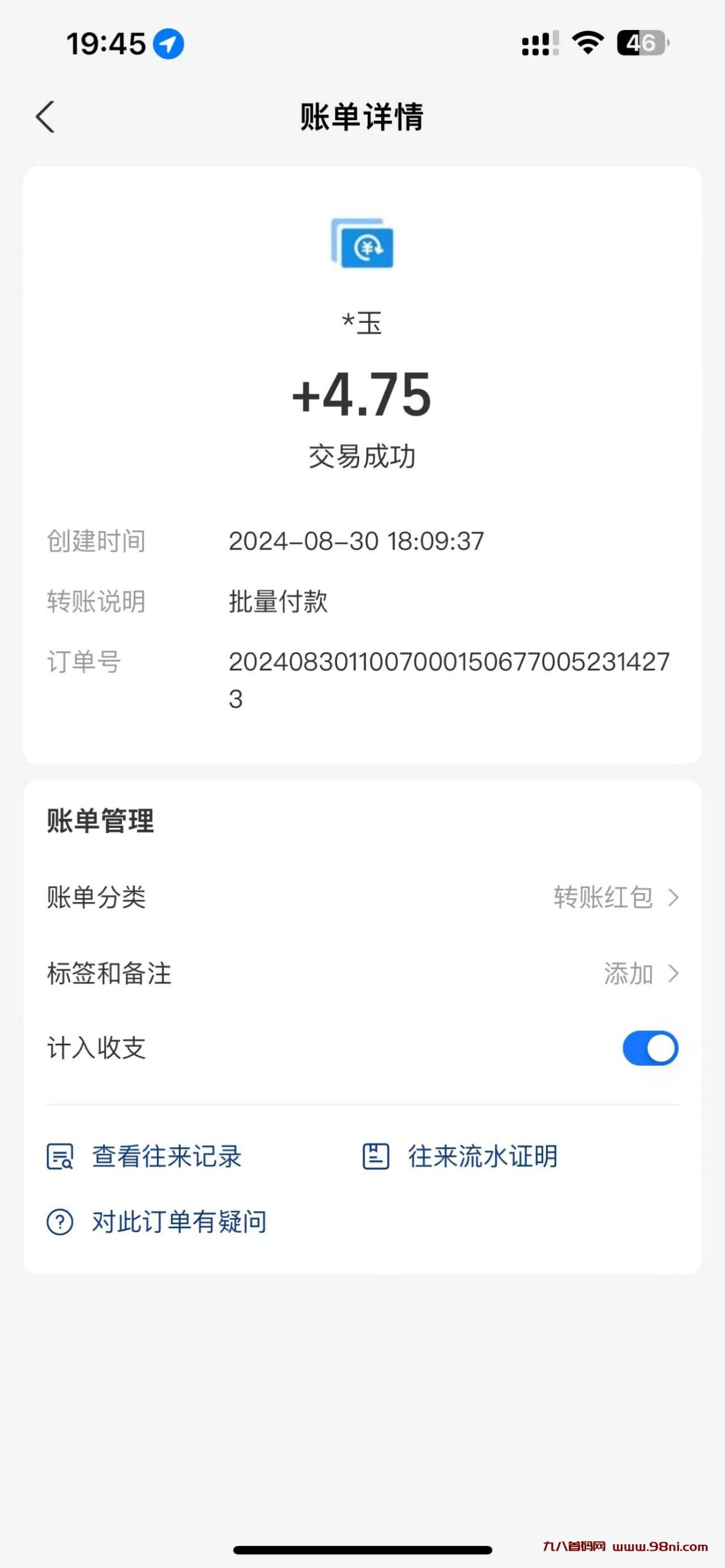Select the 转账红包 category label
This screenshot has height=1568, width=725.
(x=604, y=897)
